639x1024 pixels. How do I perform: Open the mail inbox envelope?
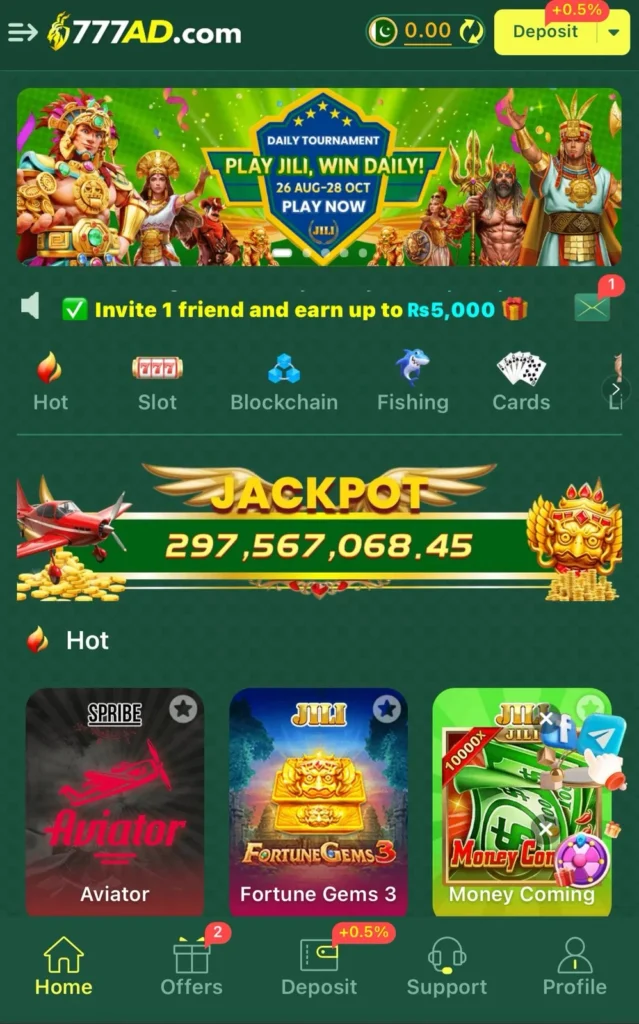592,307
